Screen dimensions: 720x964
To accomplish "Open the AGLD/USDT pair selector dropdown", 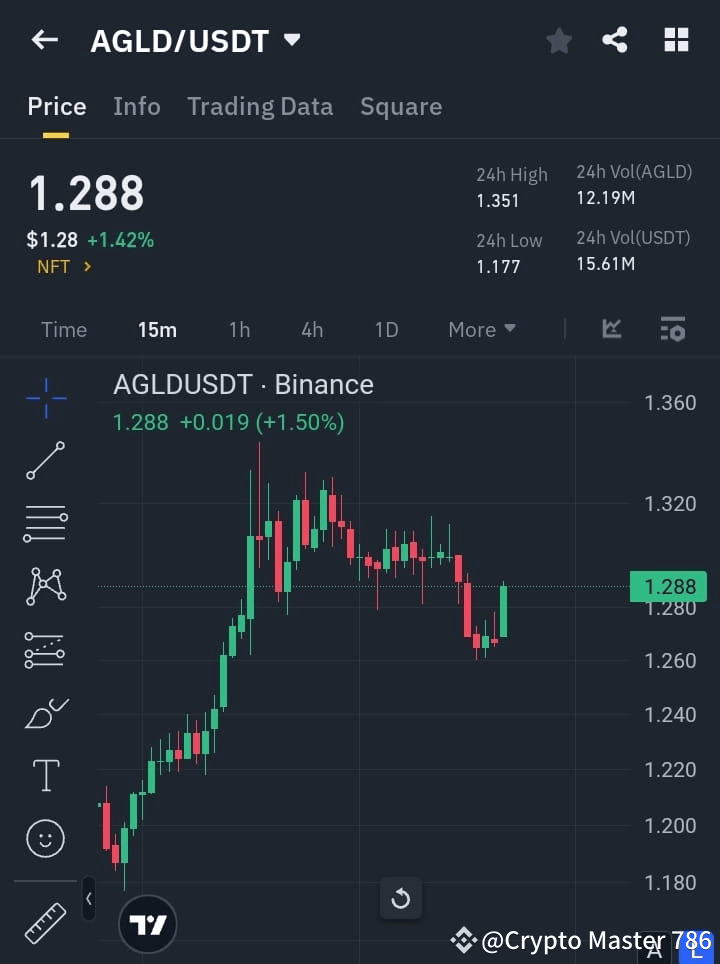I will coord(291,40).
